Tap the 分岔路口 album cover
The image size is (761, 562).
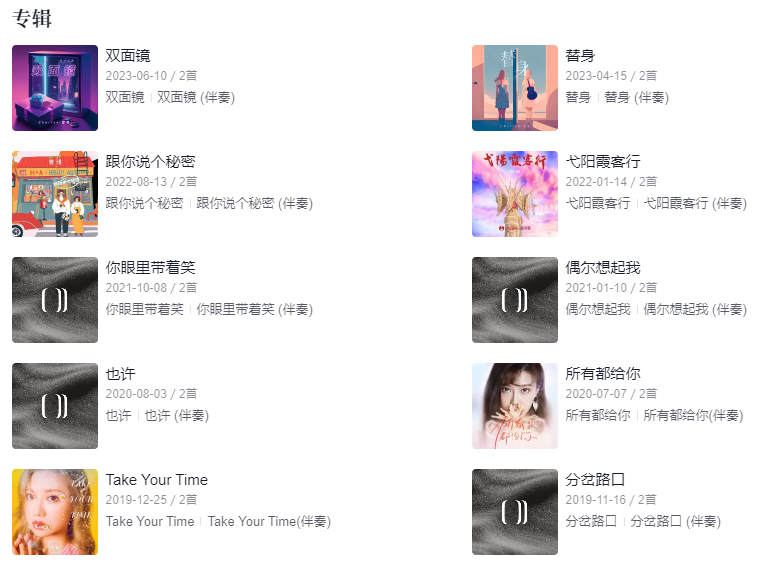[x=515, y=512]
